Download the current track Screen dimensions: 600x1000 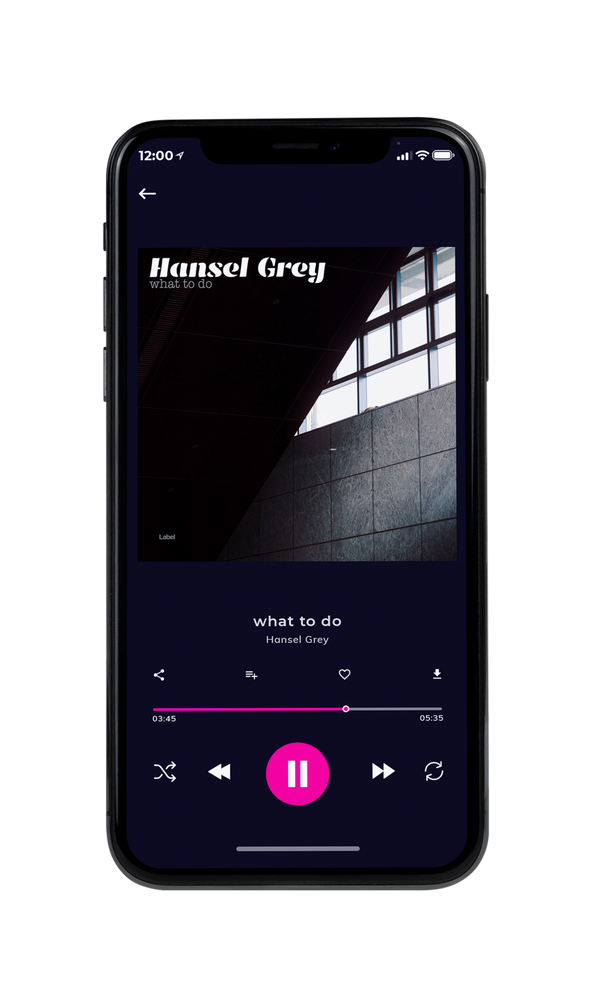437,674
